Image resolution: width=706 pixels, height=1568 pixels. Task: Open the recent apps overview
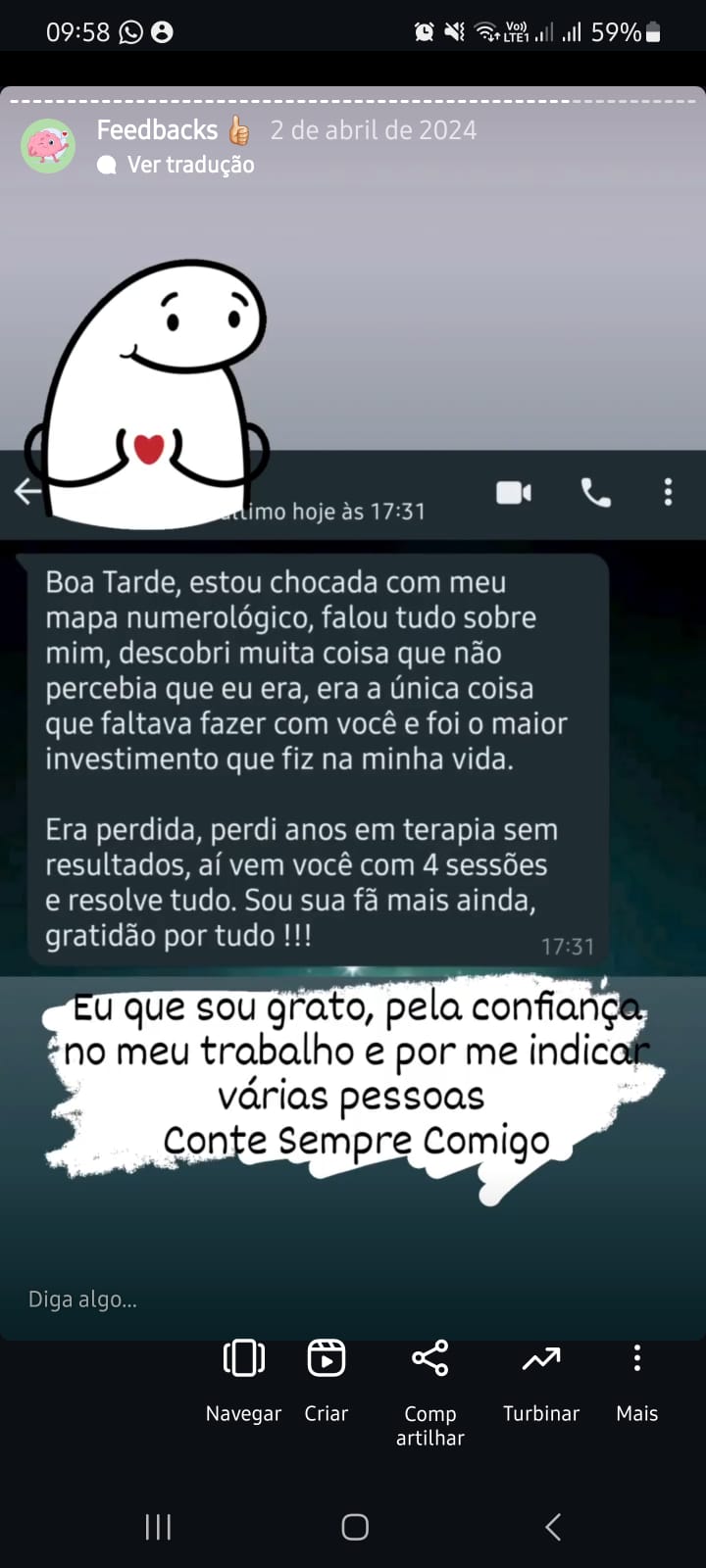[158, 1526]
